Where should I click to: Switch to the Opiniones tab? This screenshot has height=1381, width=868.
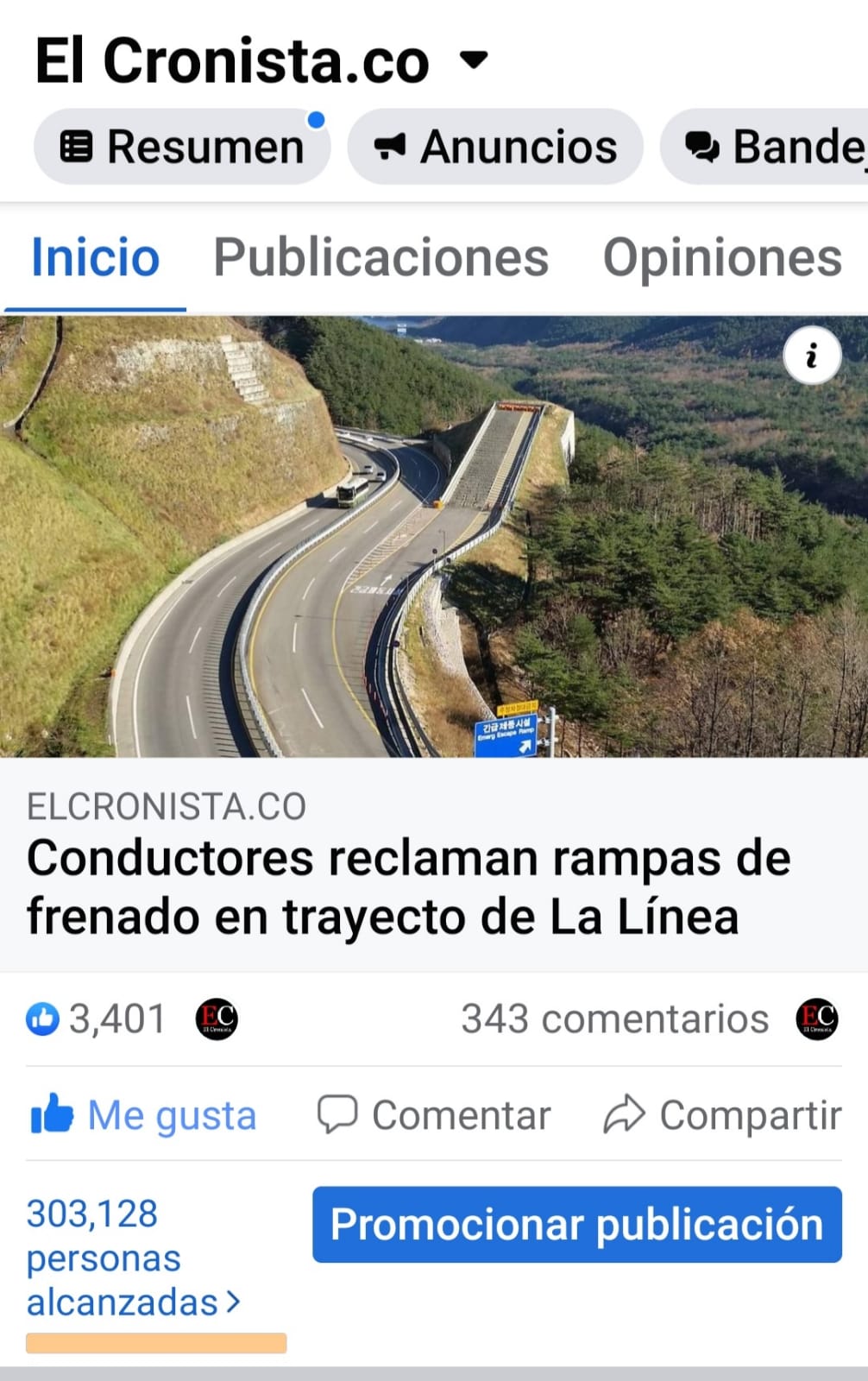tap(722, 258)
